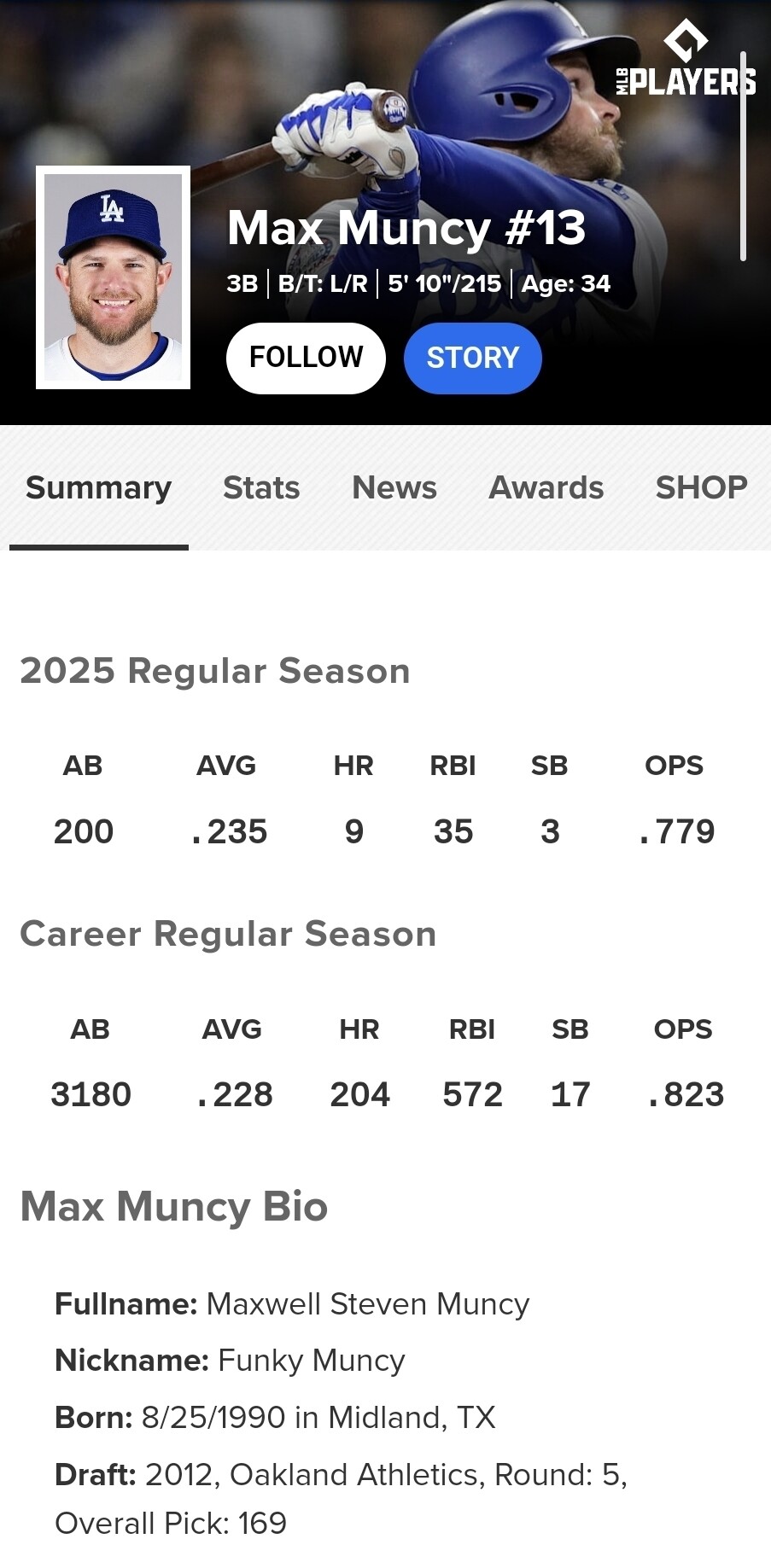Switch to the Stats tab
The image size is (771, 1568).
click(261, 487)
